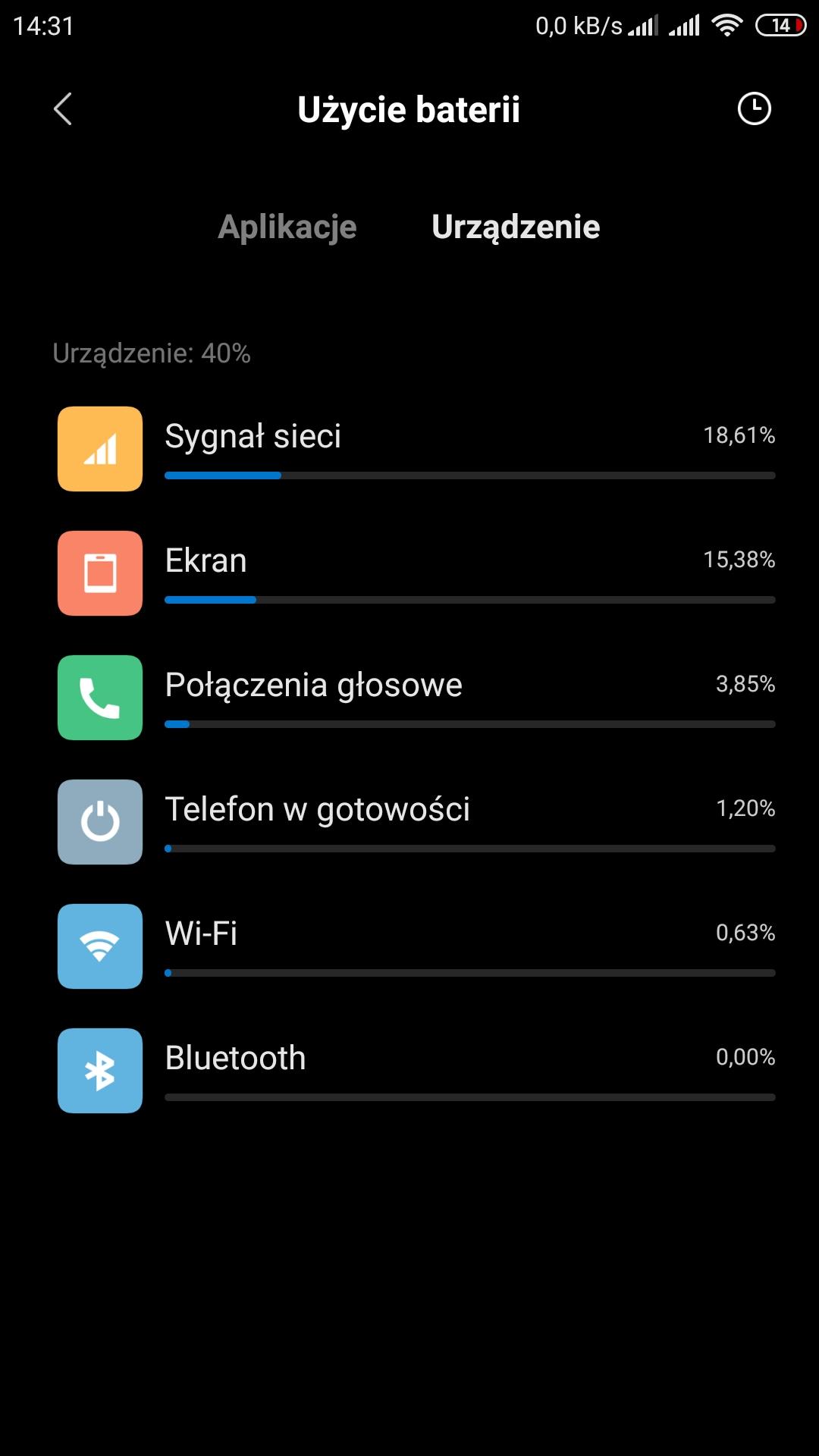Open the battery history clock icon
The image size is (819, 1456).
[754, 109]
